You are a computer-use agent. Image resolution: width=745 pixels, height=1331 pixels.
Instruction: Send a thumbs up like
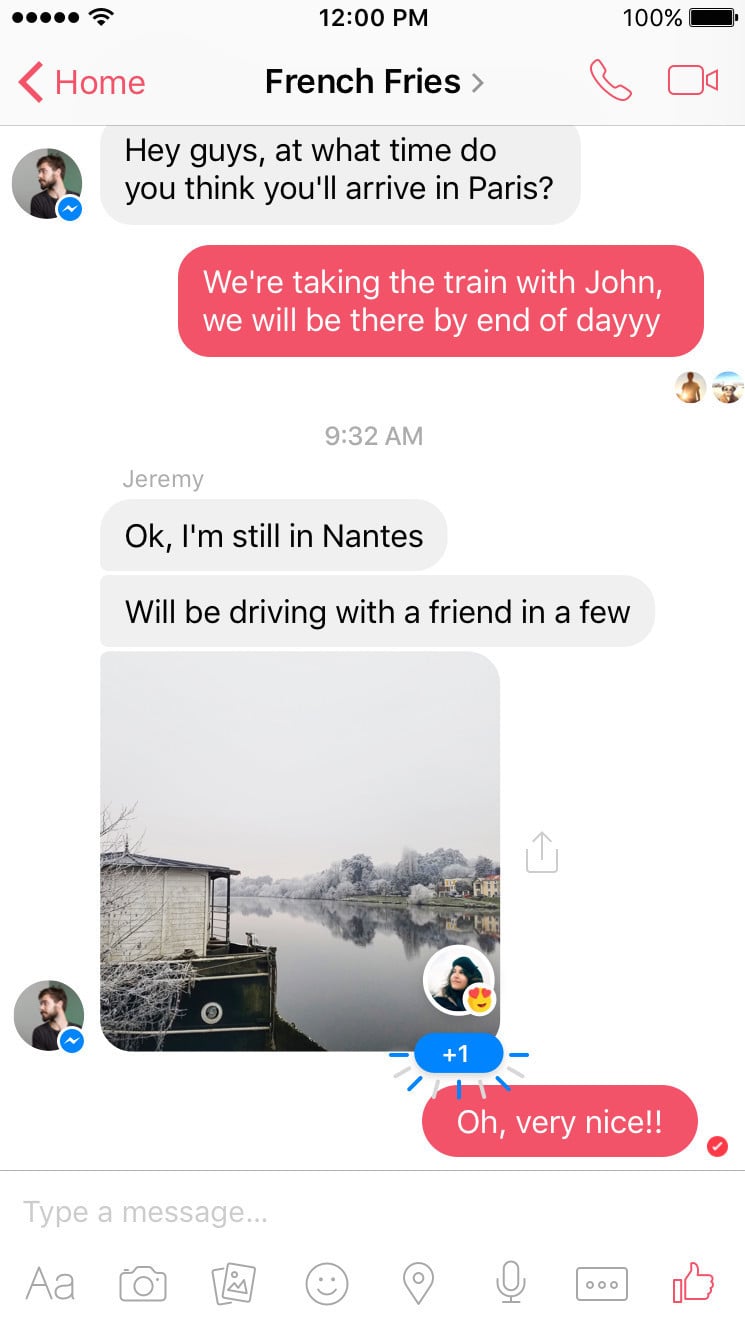[x=692, y=1283]
